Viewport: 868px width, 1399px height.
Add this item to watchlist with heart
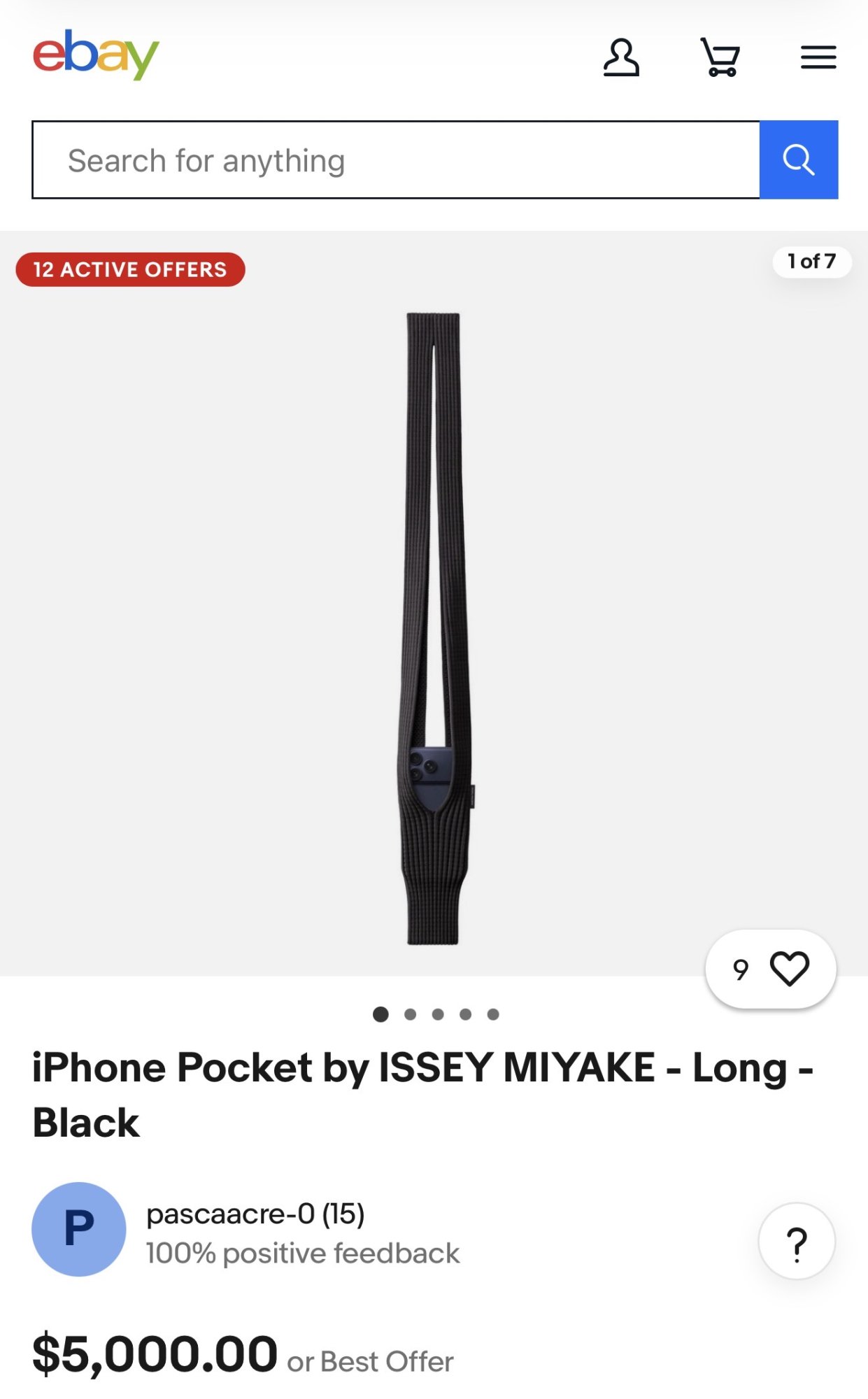click(x=789, y=969)
